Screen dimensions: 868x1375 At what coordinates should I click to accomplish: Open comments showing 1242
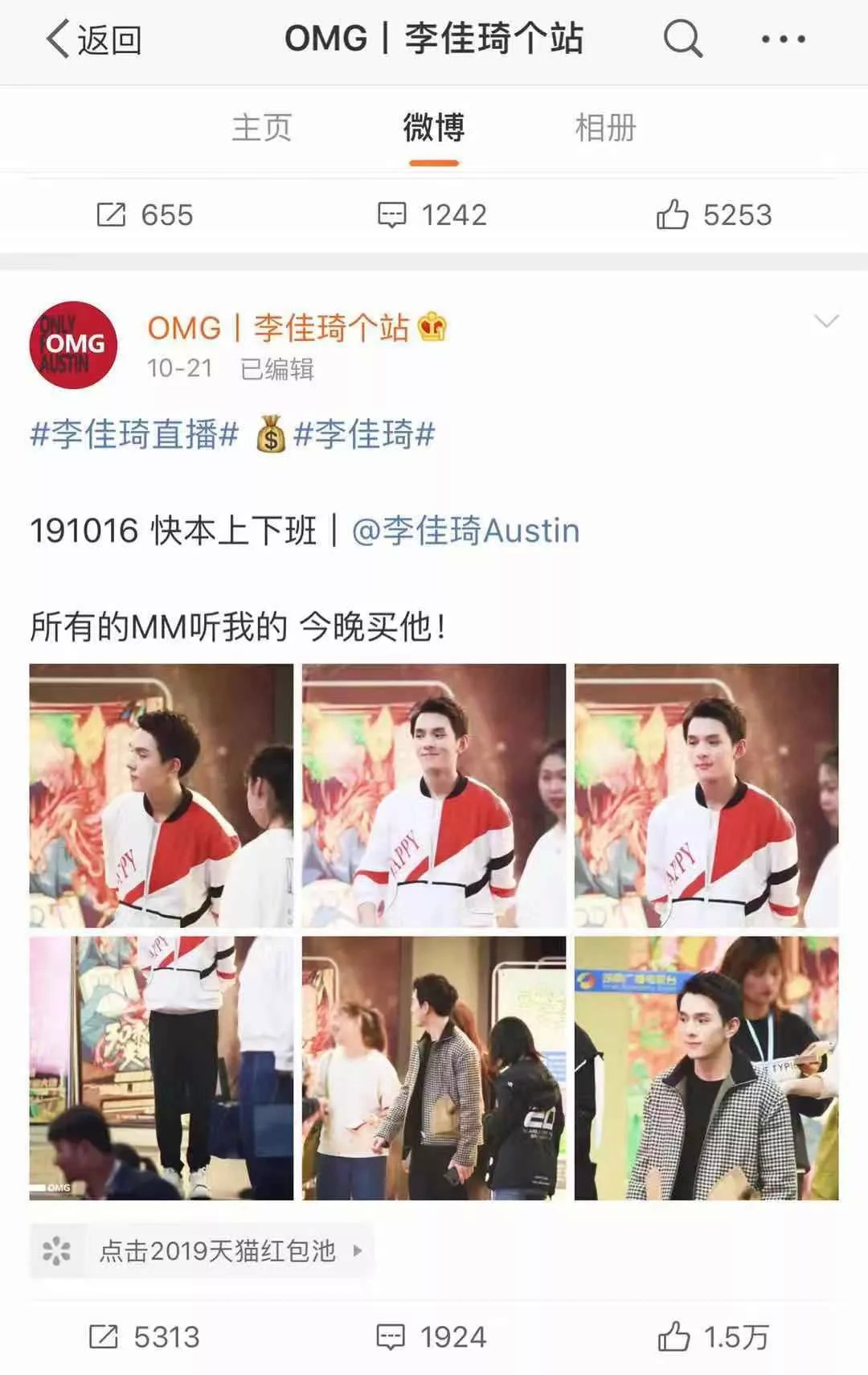point(432,215)
